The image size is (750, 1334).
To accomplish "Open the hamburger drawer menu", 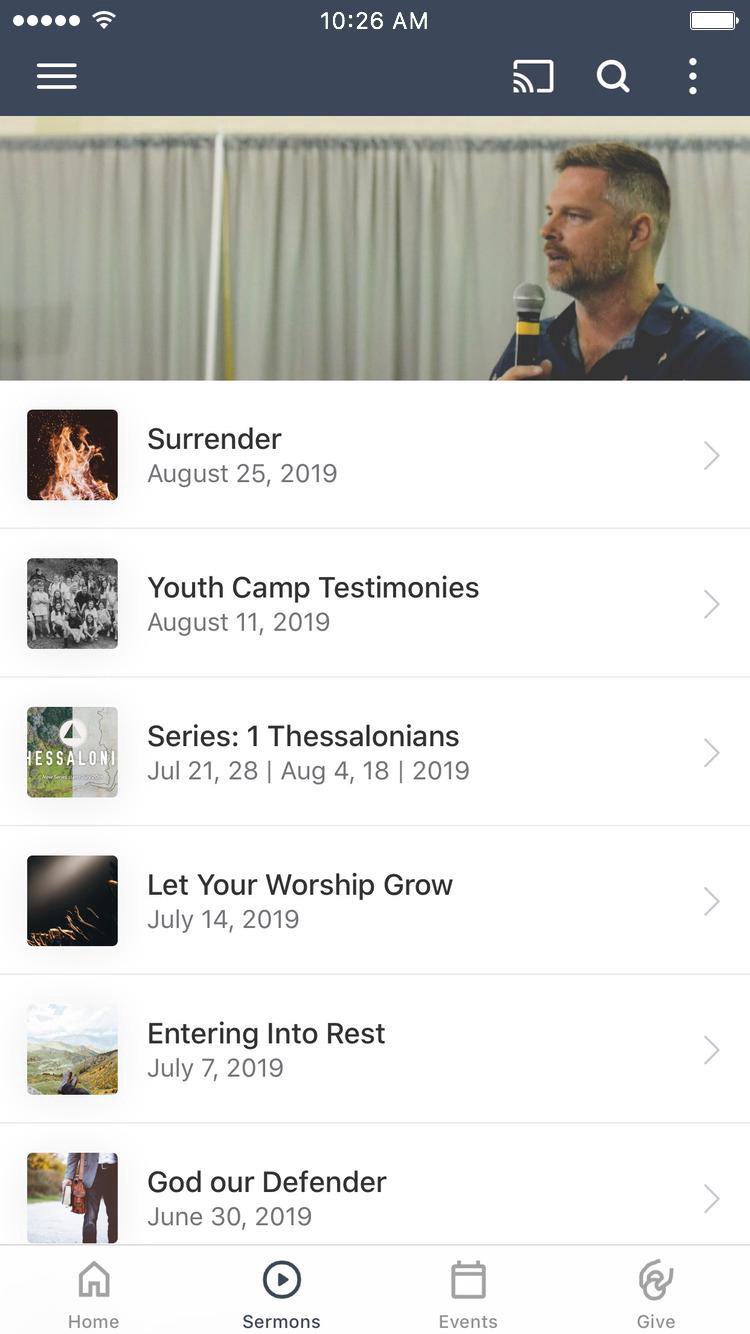I will [57, 77].
